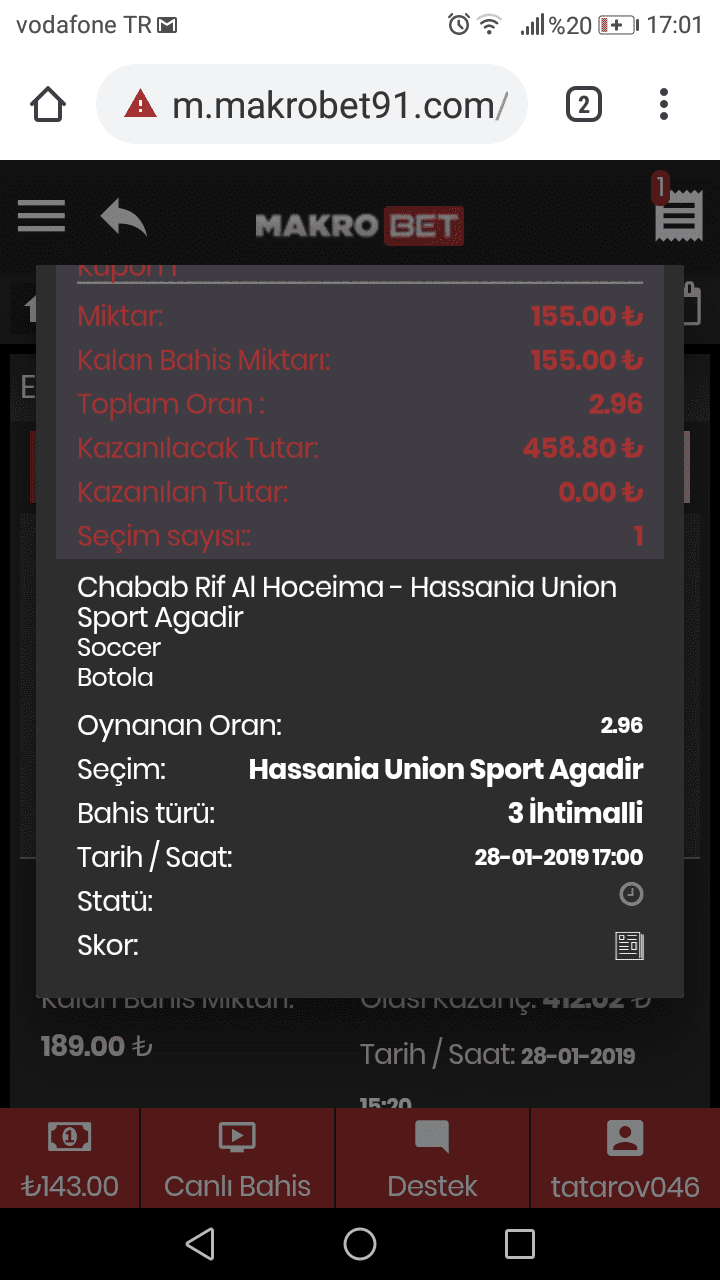The width and height of the screenshot is (720, 1280).
Task: Tap the system back button
Action: tap(200, 1244)
